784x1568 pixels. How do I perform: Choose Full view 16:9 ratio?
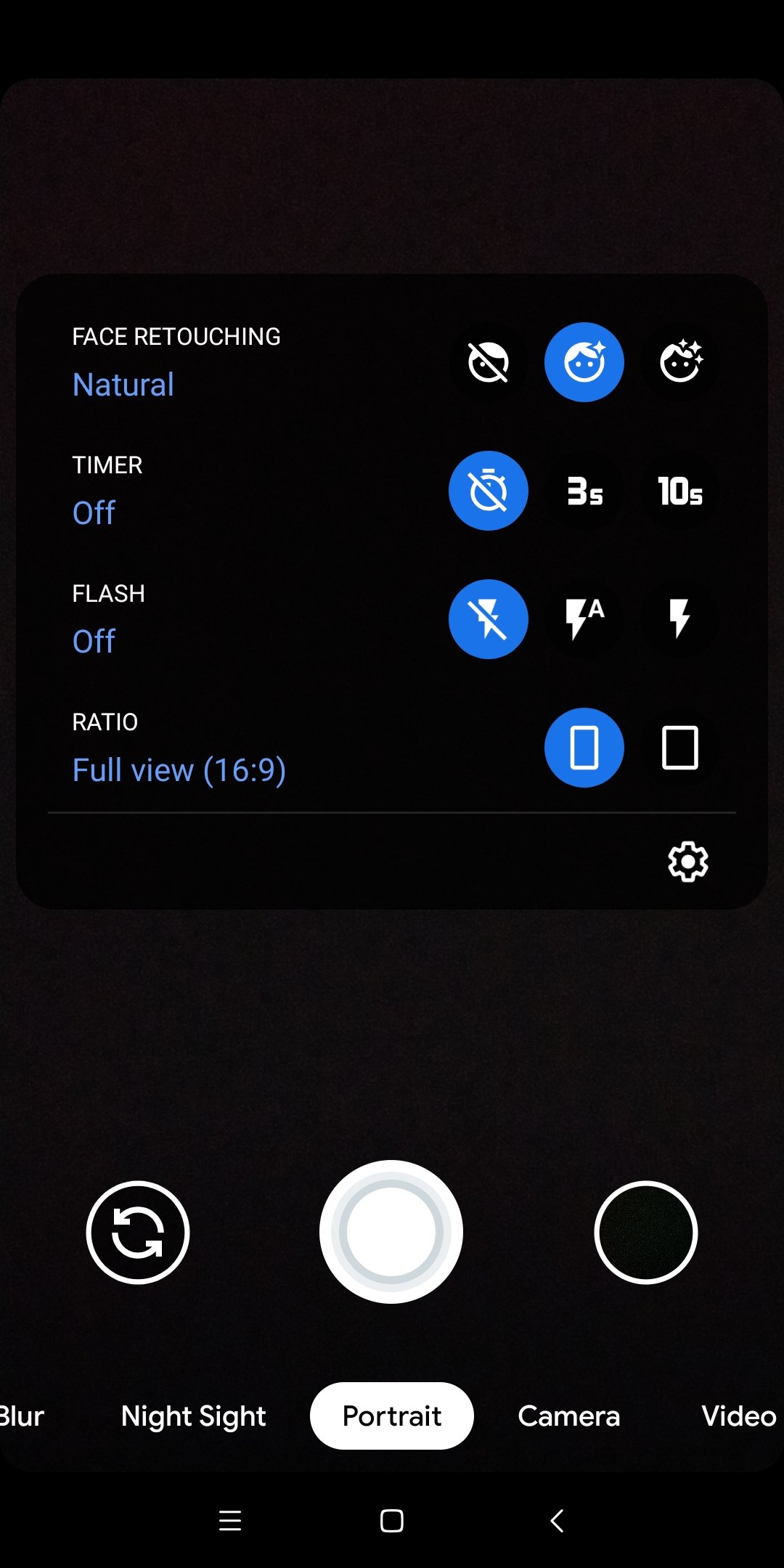(x=584, y=748)
